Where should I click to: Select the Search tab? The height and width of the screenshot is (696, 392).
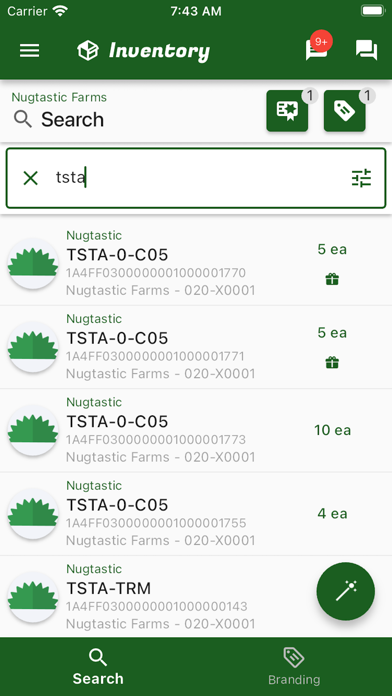98,667
